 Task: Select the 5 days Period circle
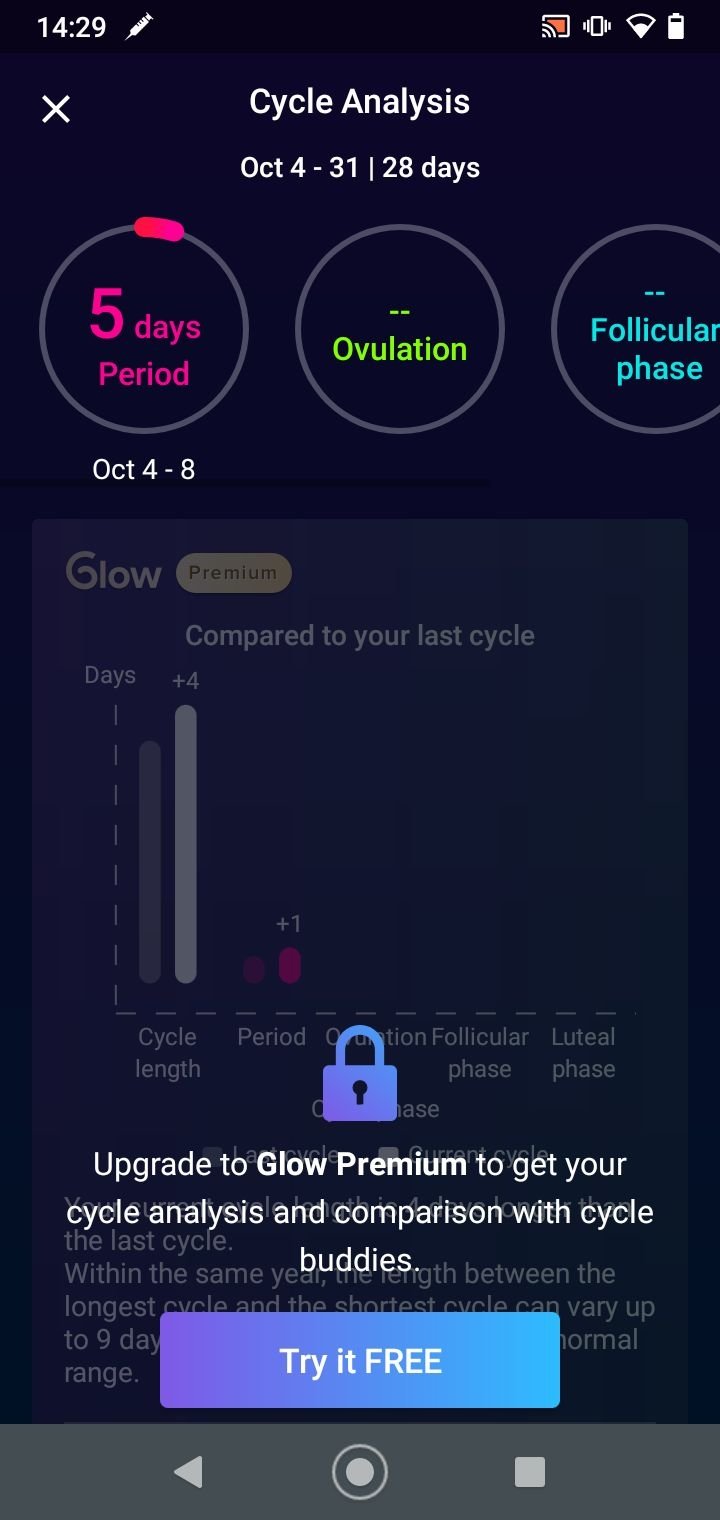click(x=144, y=329)
